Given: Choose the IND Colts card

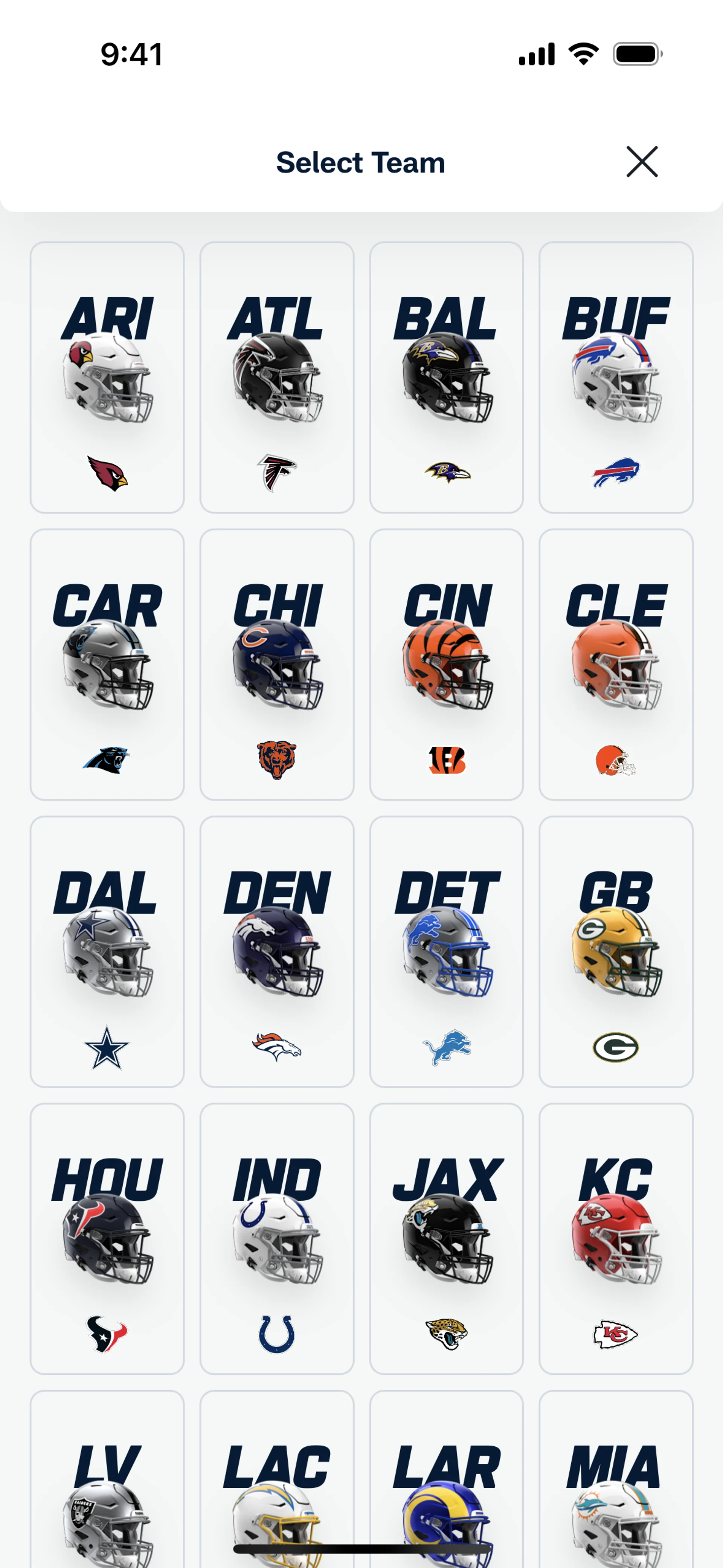Looking at the screenshot, I should pyautogui.click(x=277, y=1238).
